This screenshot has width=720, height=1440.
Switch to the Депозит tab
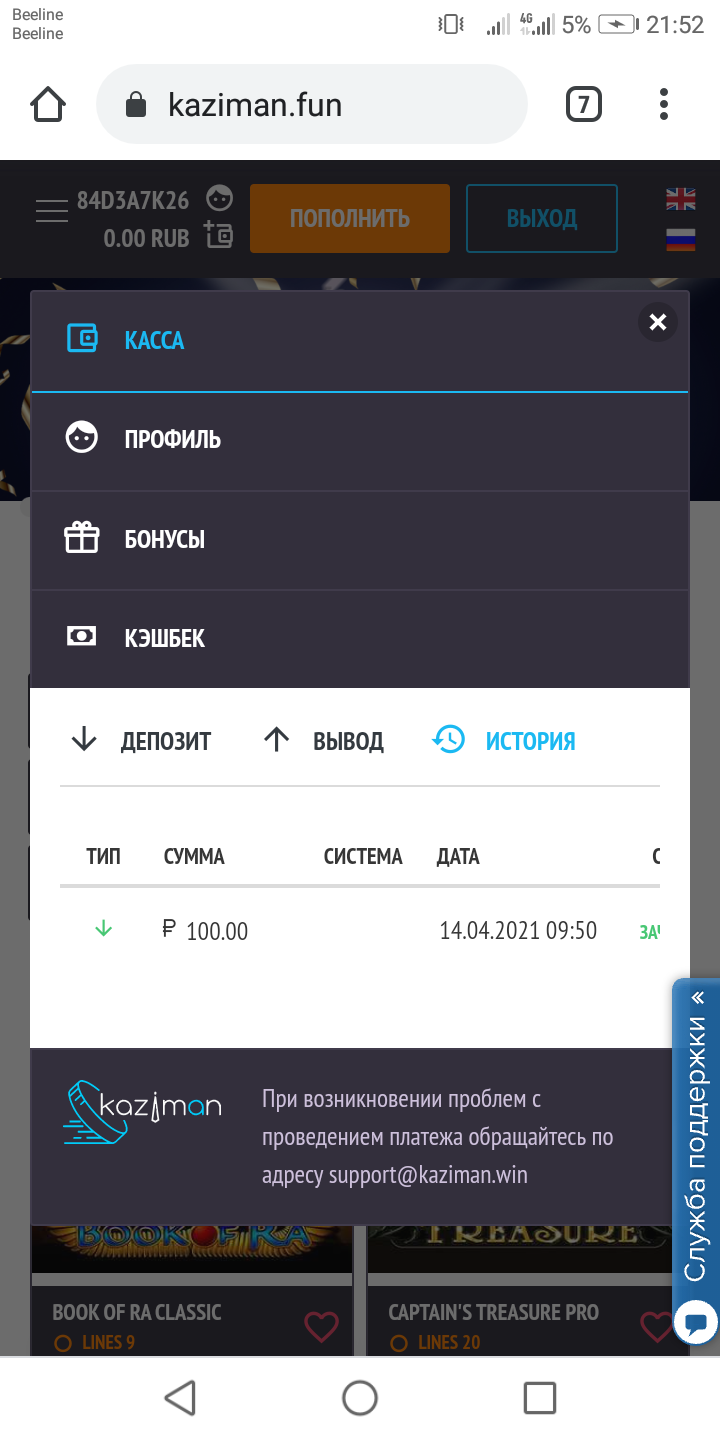click(141, 741)
